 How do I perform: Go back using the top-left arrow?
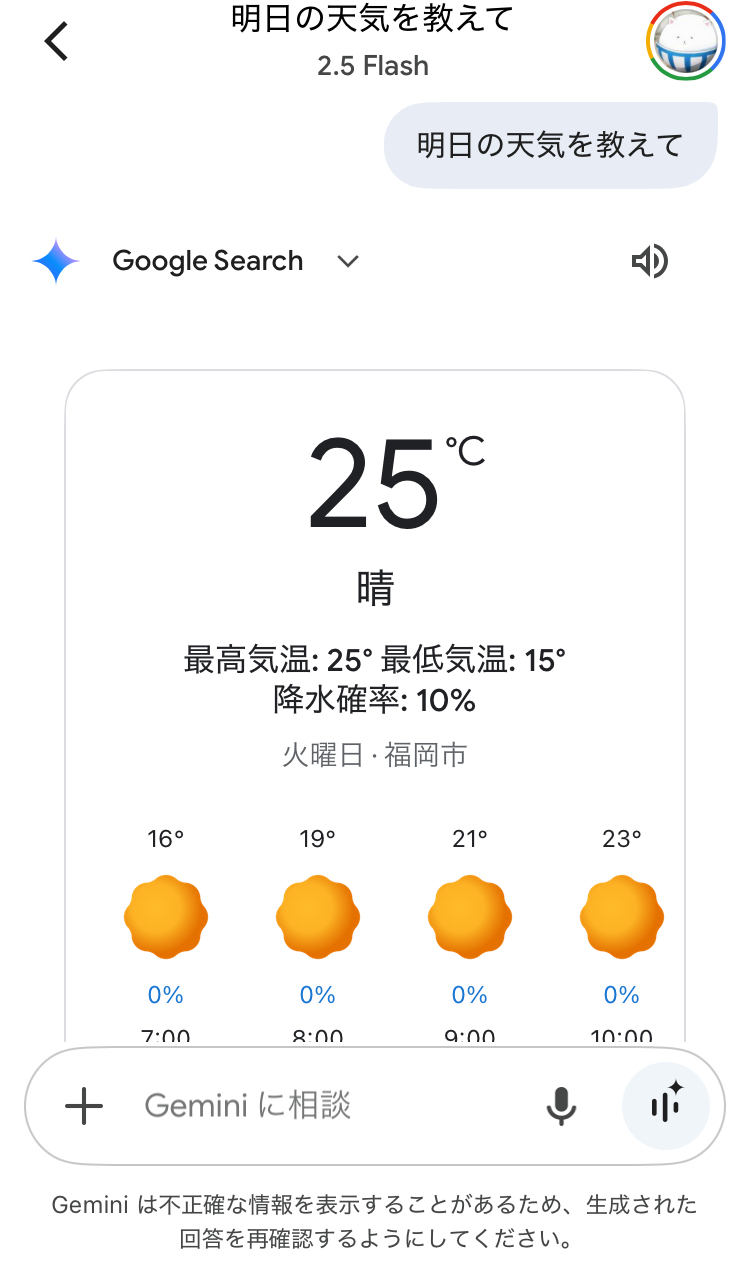57,42
